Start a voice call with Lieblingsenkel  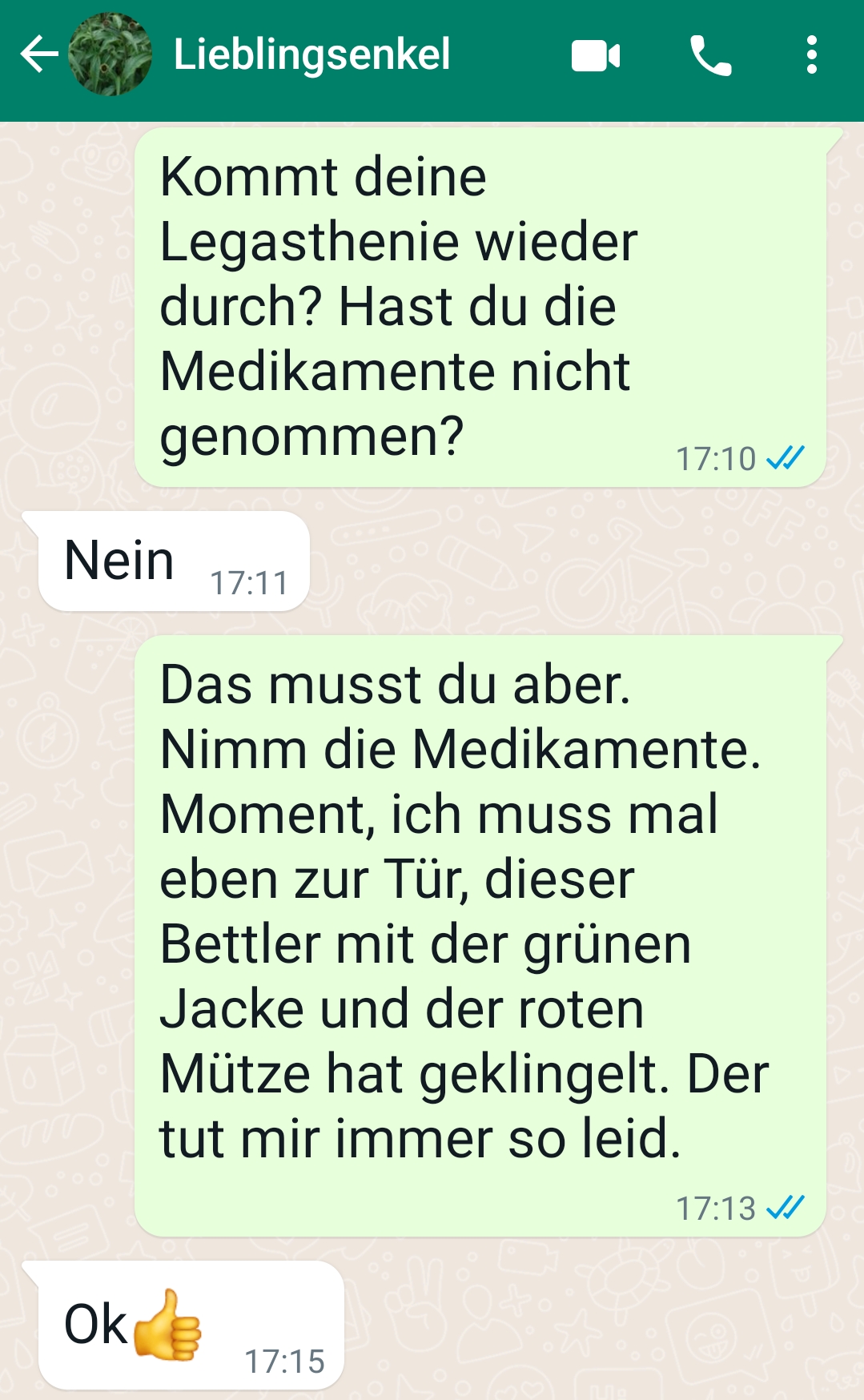[x=710, y=56]
